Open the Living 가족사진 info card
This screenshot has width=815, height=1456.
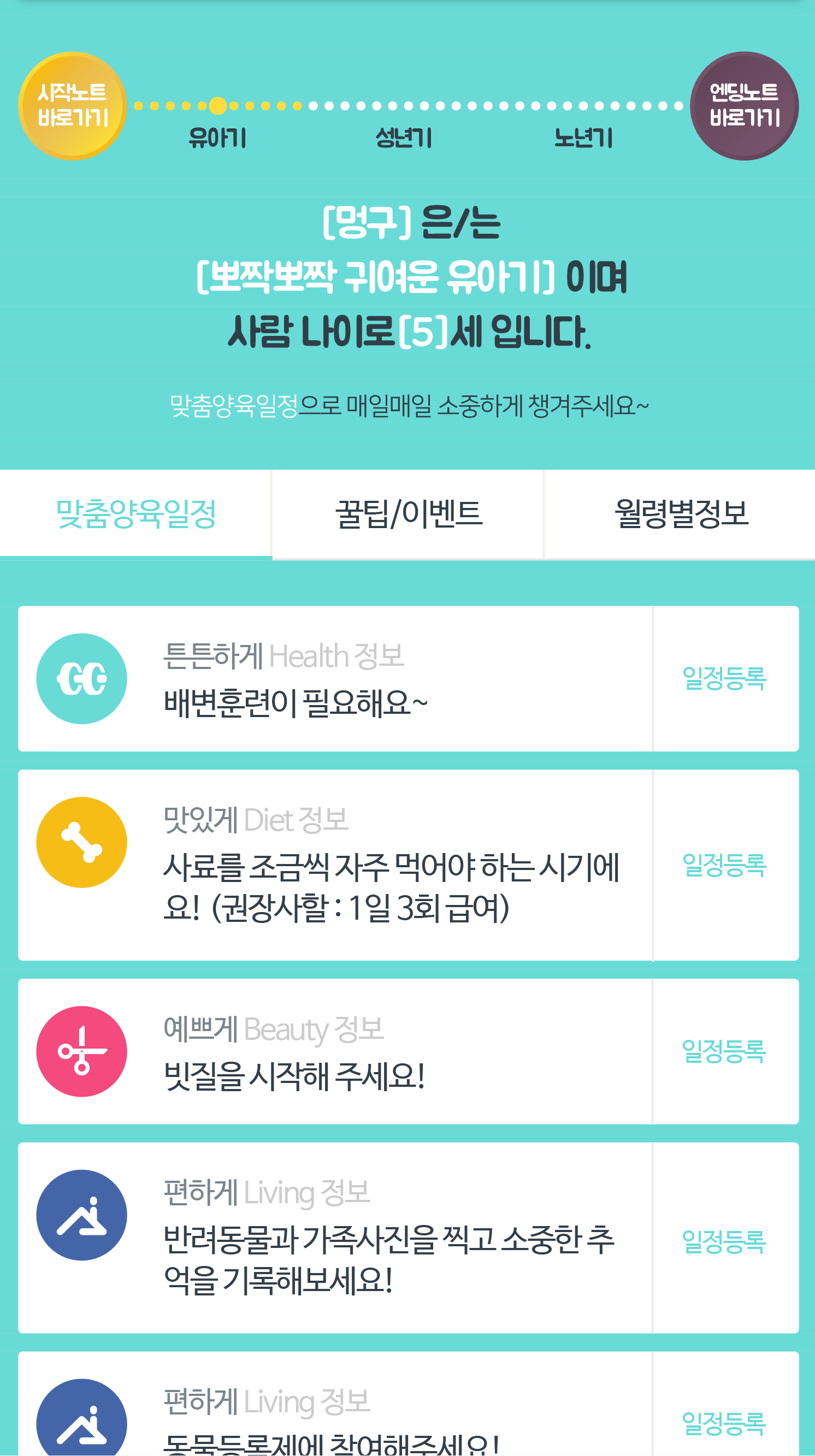coord(333,1238)
